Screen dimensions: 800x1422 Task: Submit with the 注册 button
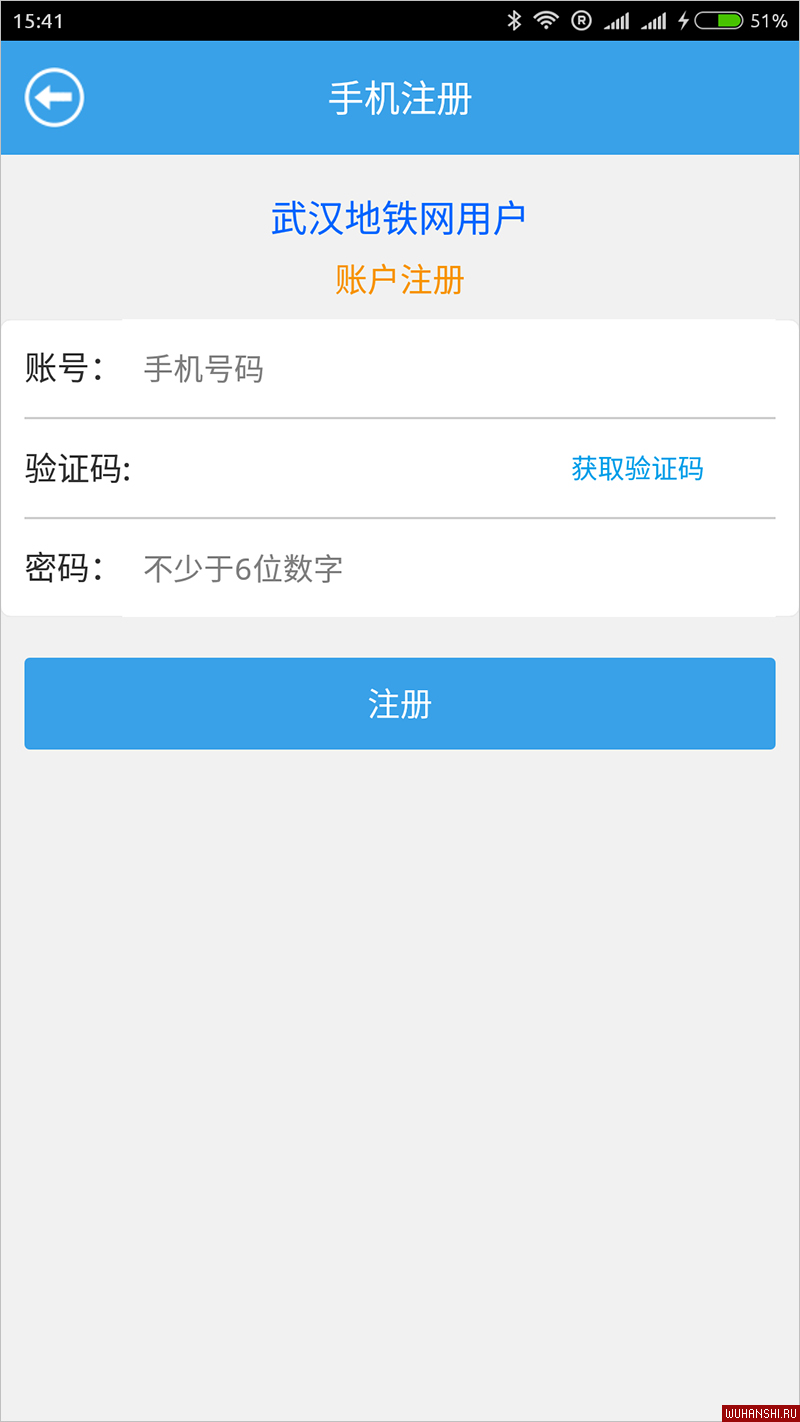coord(400,703)
